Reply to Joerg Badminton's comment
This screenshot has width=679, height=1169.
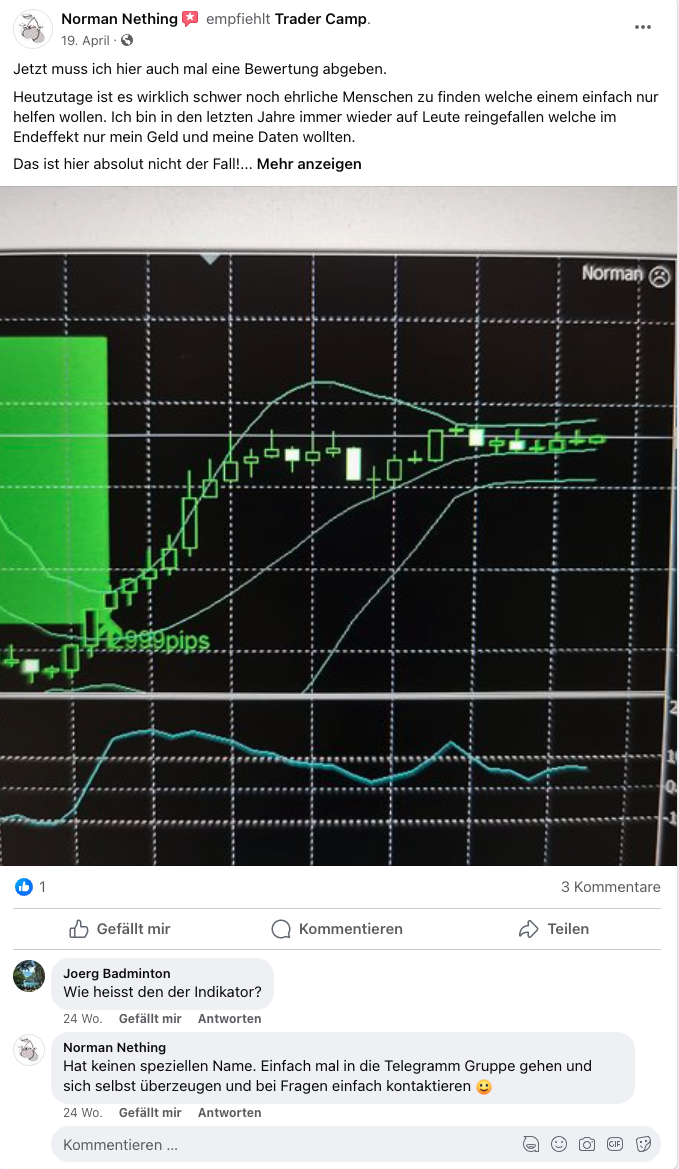229,1019
